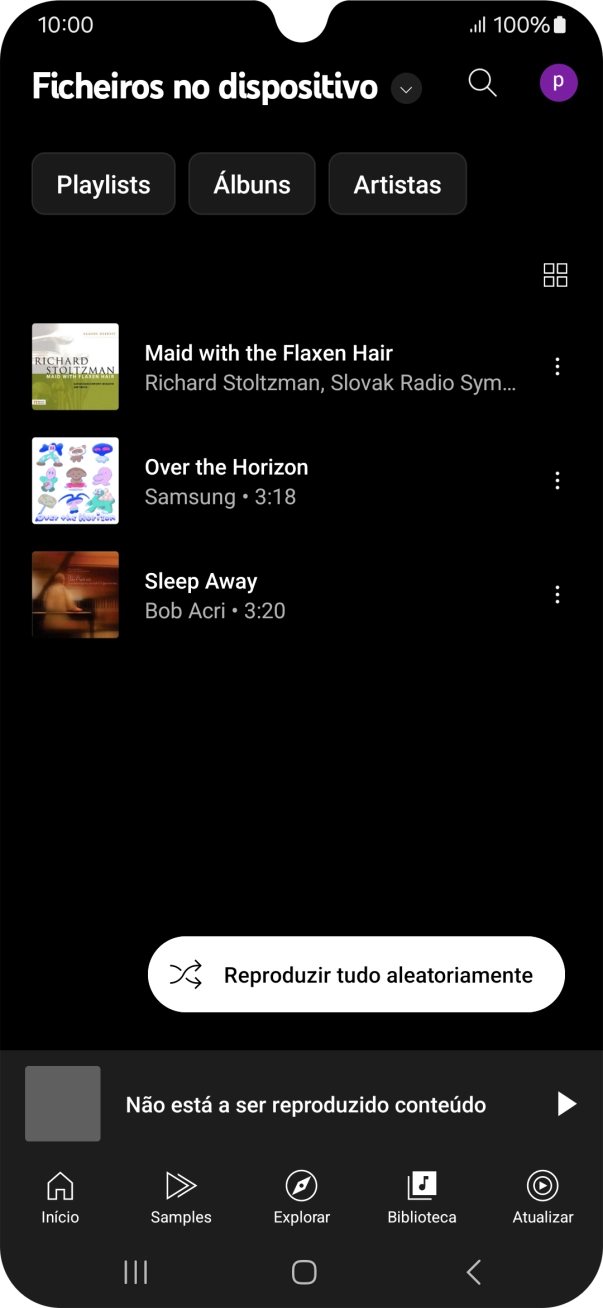The image size is (603, 1308).
Task: Switch to the Atualizar tab
Action: click(x=542, y=1197)
